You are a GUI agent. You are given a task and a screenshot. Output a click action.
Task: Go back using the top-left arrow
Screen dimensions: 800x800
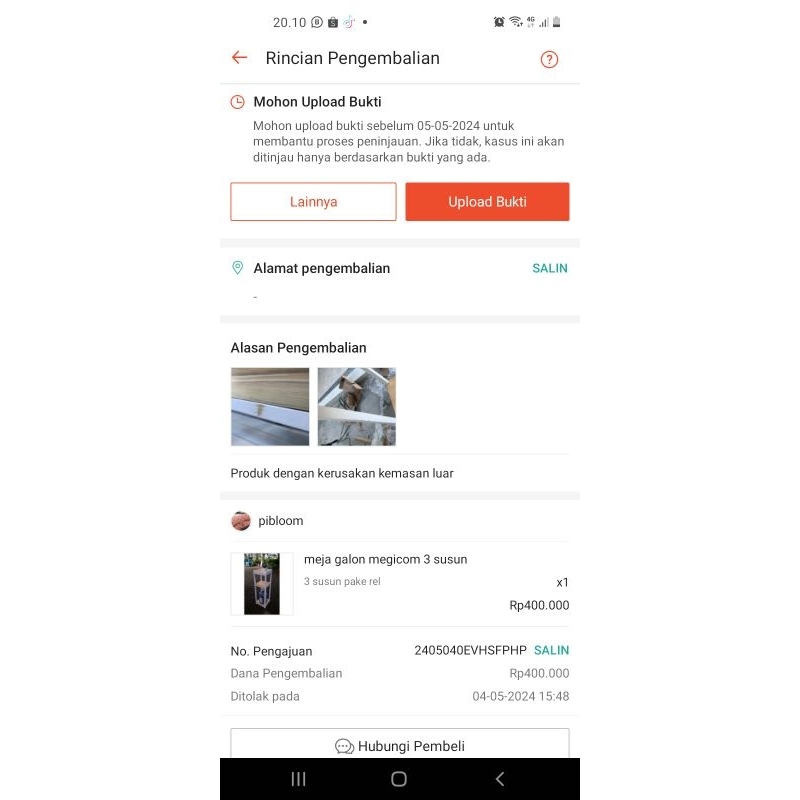[x=239, y=58]
